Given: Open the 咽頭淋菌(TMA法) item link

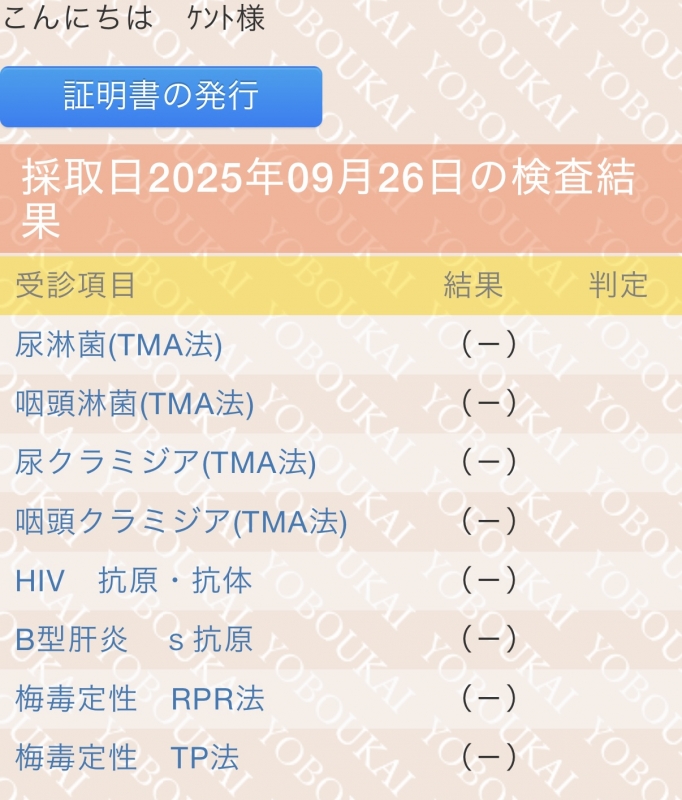Looking at the screenshot, I should pyautogui.click(x=135, y=404).
